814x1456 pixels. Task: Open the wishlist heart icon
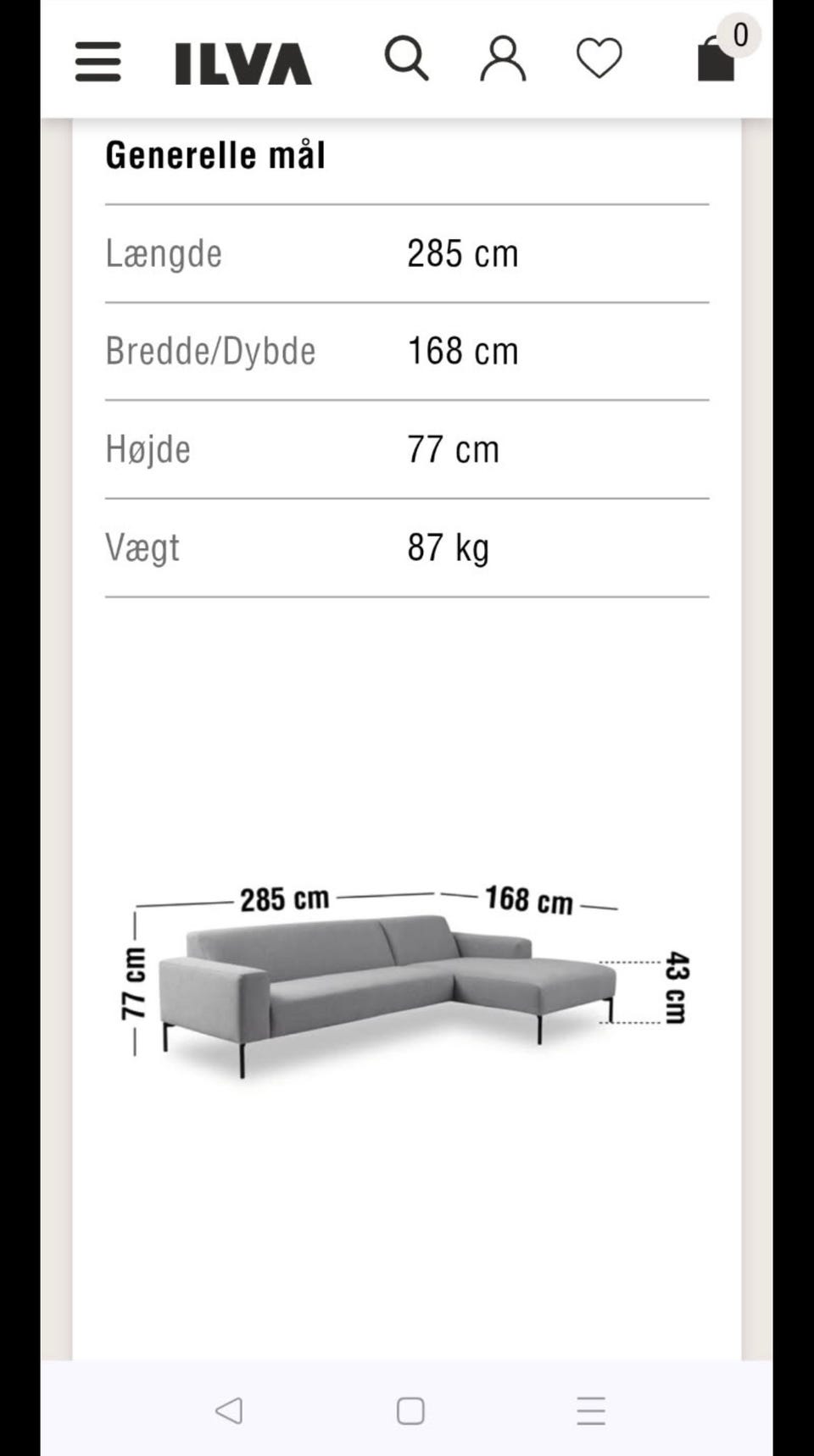click(599, 59)
